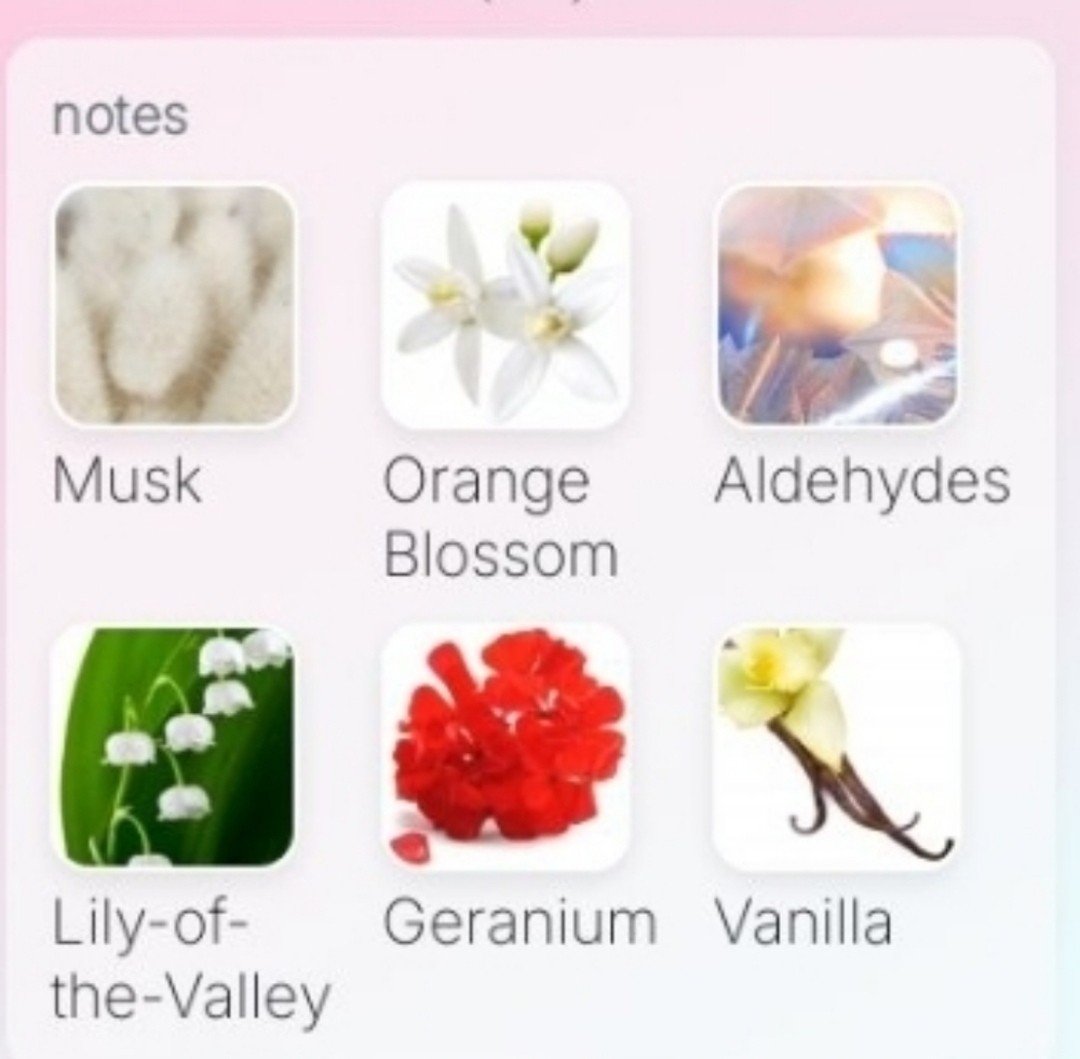Open the Lily-of-the-Valley note
This screenshot has width=1080, height=1059.
click(x=174, y=746)
